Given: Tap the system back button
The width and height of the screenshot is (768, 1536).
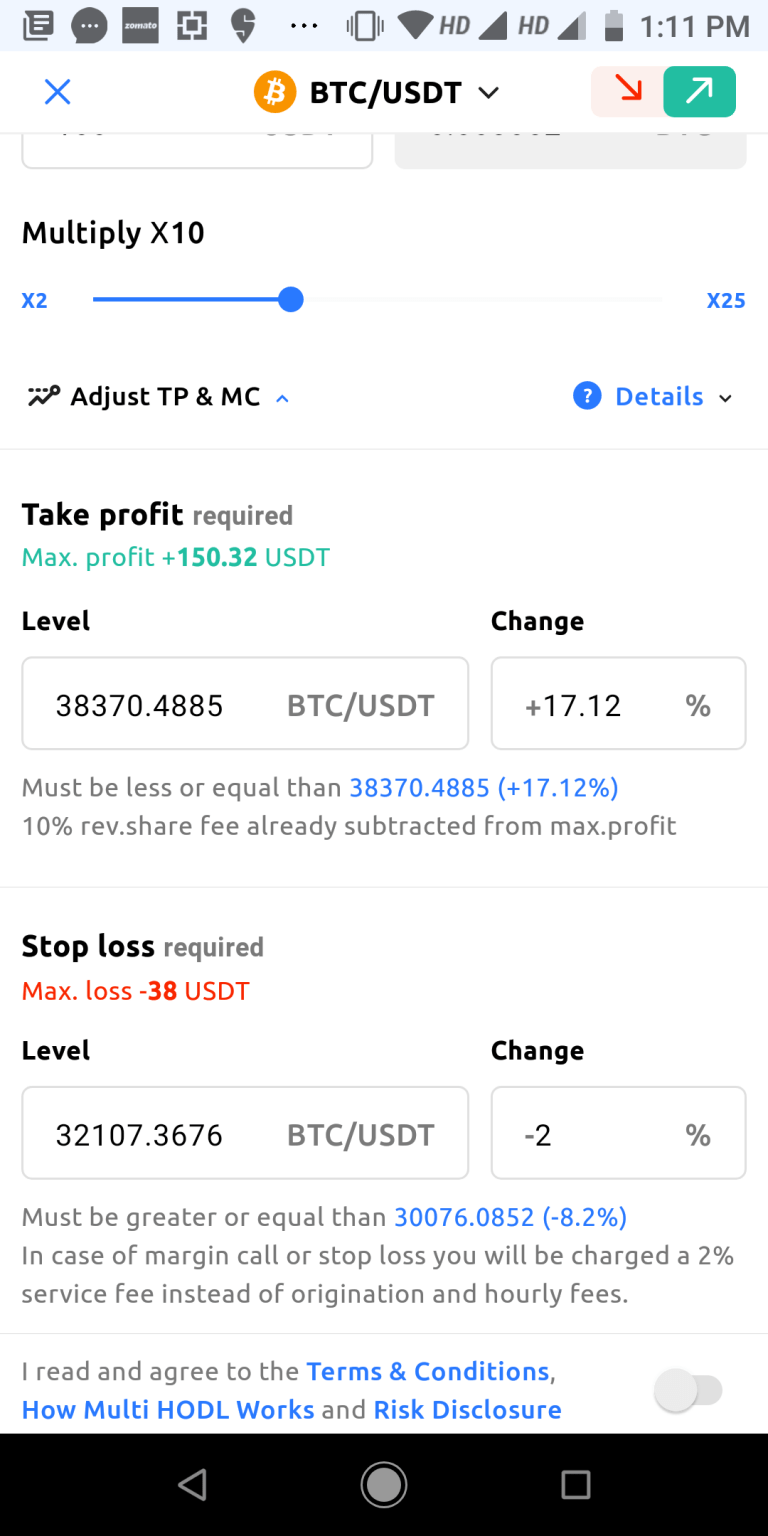Looking at the screenshot, I should 192,1485.
